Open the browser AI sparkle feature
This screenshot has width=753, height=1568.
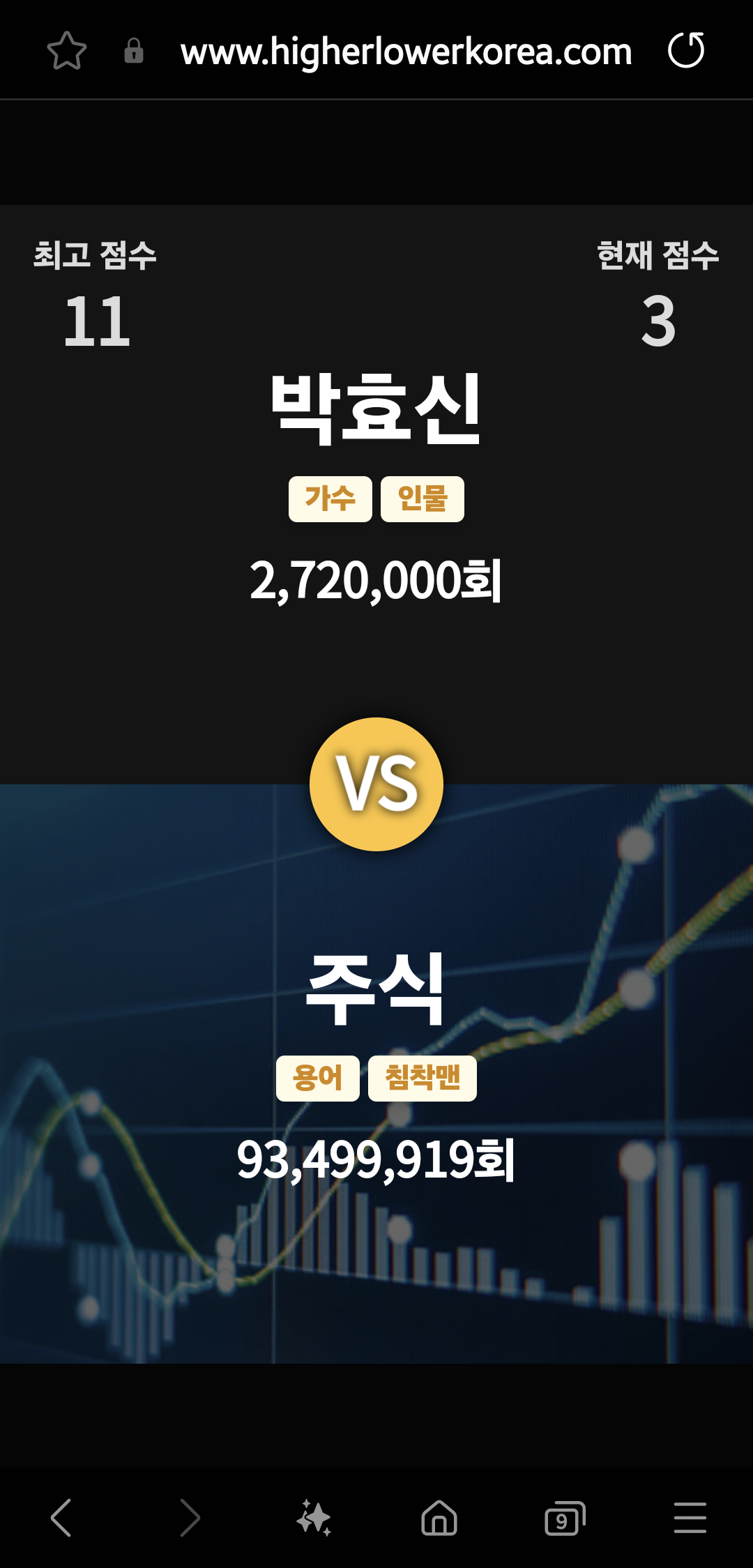pos(314,1518)
